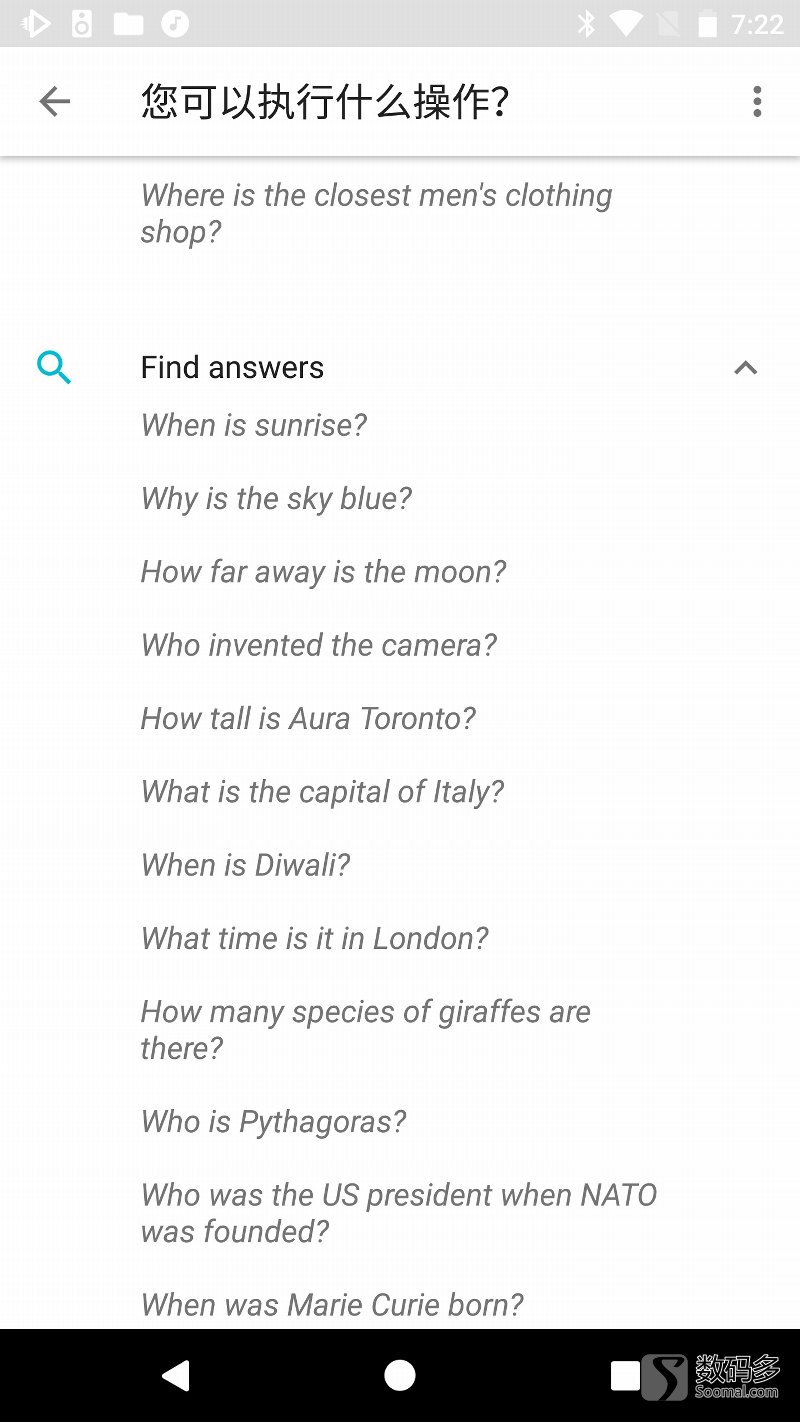Screen dimensions: 800x1422
Task: Collapse the Find answers section
Action: 746,367
